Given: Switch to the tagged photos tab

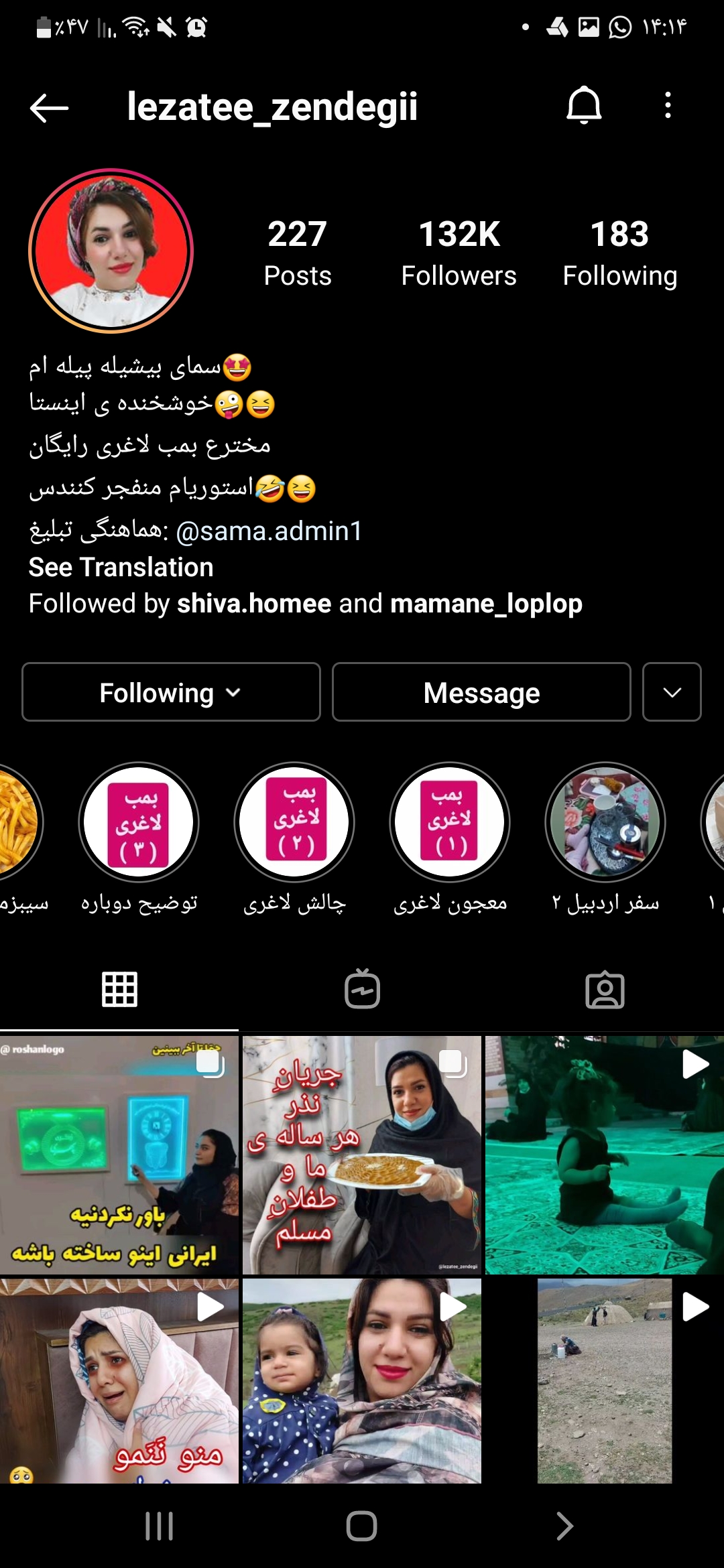Looking at the screenshot, I should tap(605, 990).
